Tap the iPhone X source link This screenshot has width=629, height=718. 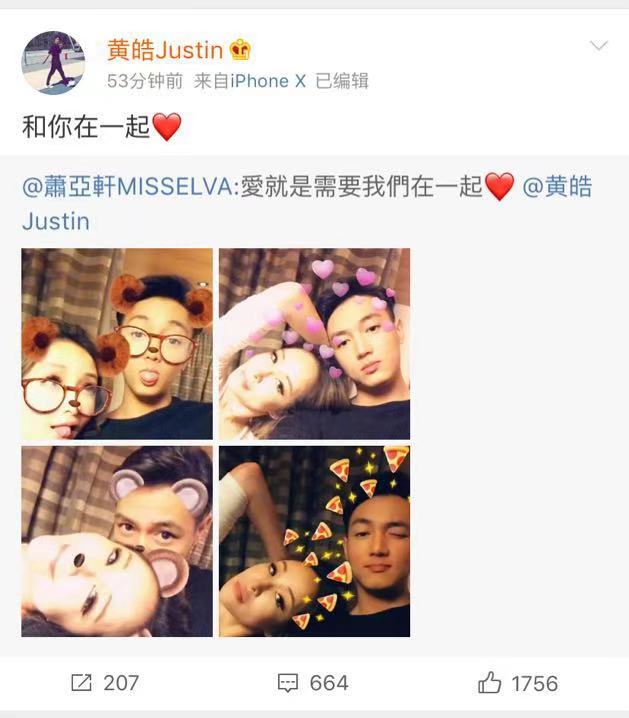tap(268, 81)
